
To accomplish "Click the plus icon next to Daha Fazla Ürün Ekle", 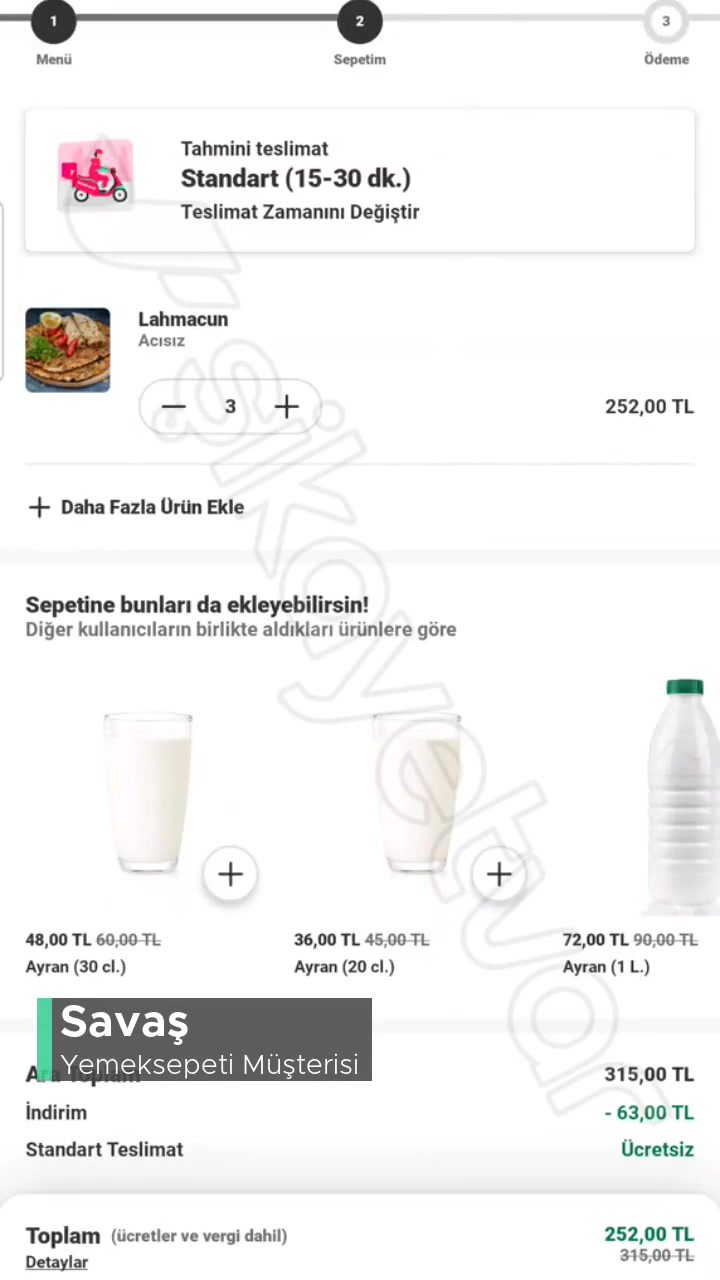I will (x=39, y=507).
